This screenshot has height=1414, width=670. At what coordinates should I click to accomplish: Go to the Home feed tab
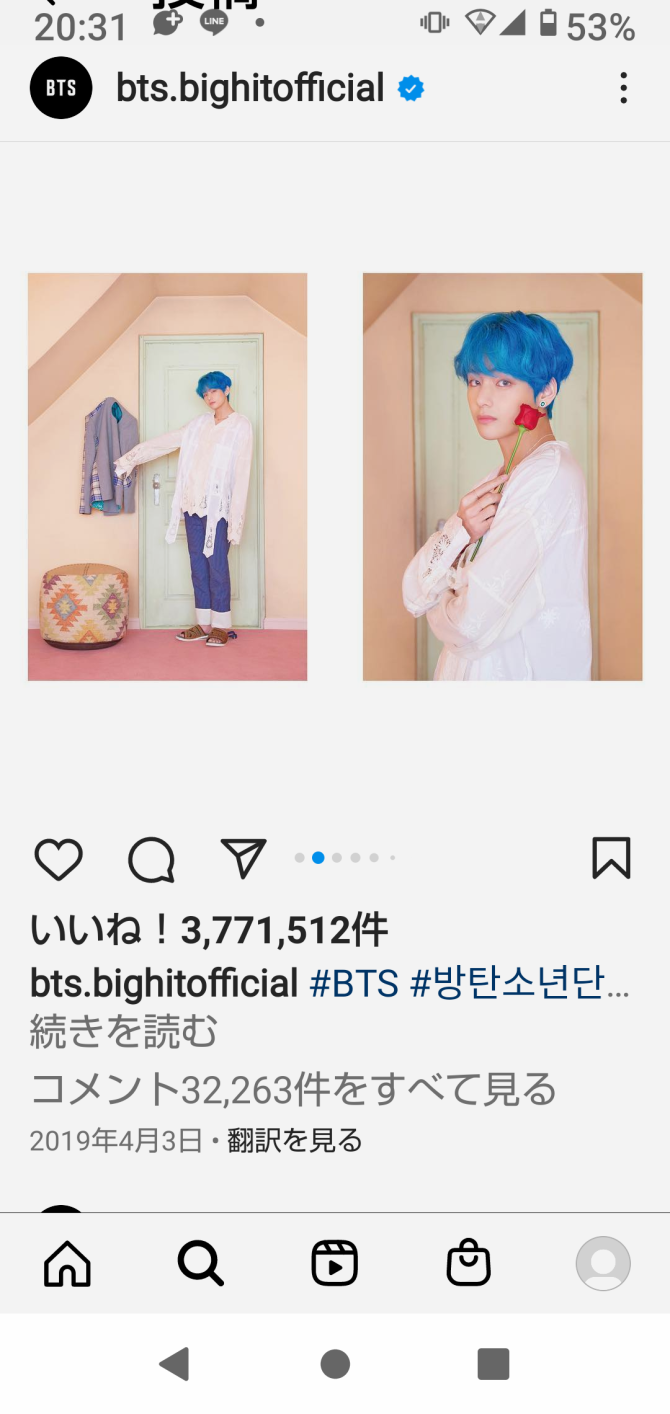tap(67, 1264)
